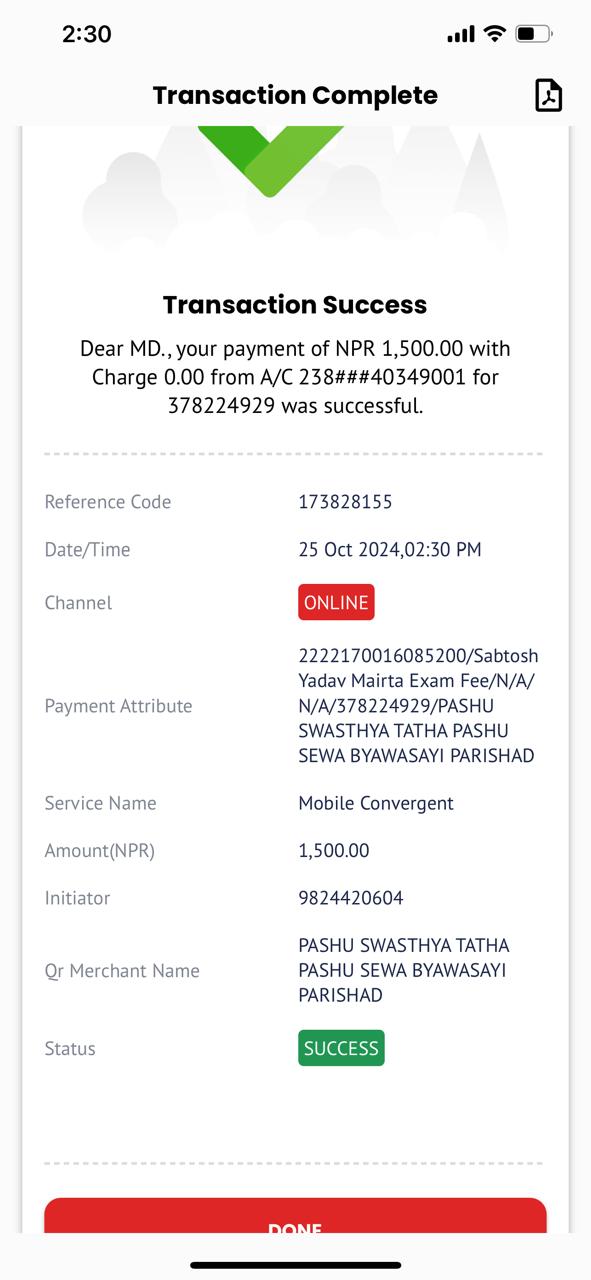Tap the red DONE button
This screenshot has width=591, height=1280.
295,1216
